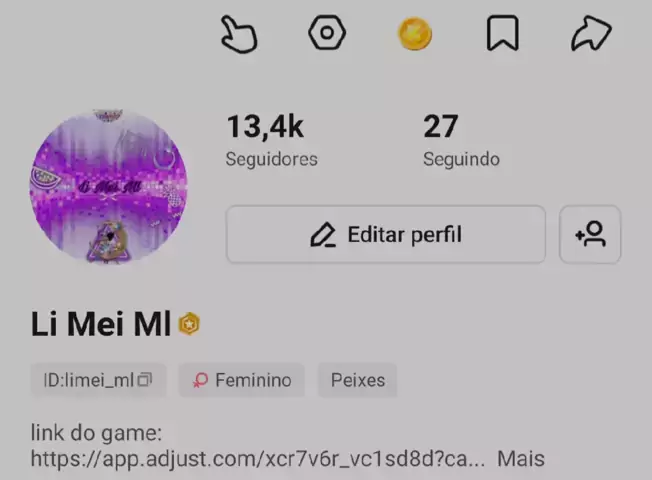Viewport: 652px width, 480px height.
Task: Open saved bookmarks icon
Action: coord(502,34)
